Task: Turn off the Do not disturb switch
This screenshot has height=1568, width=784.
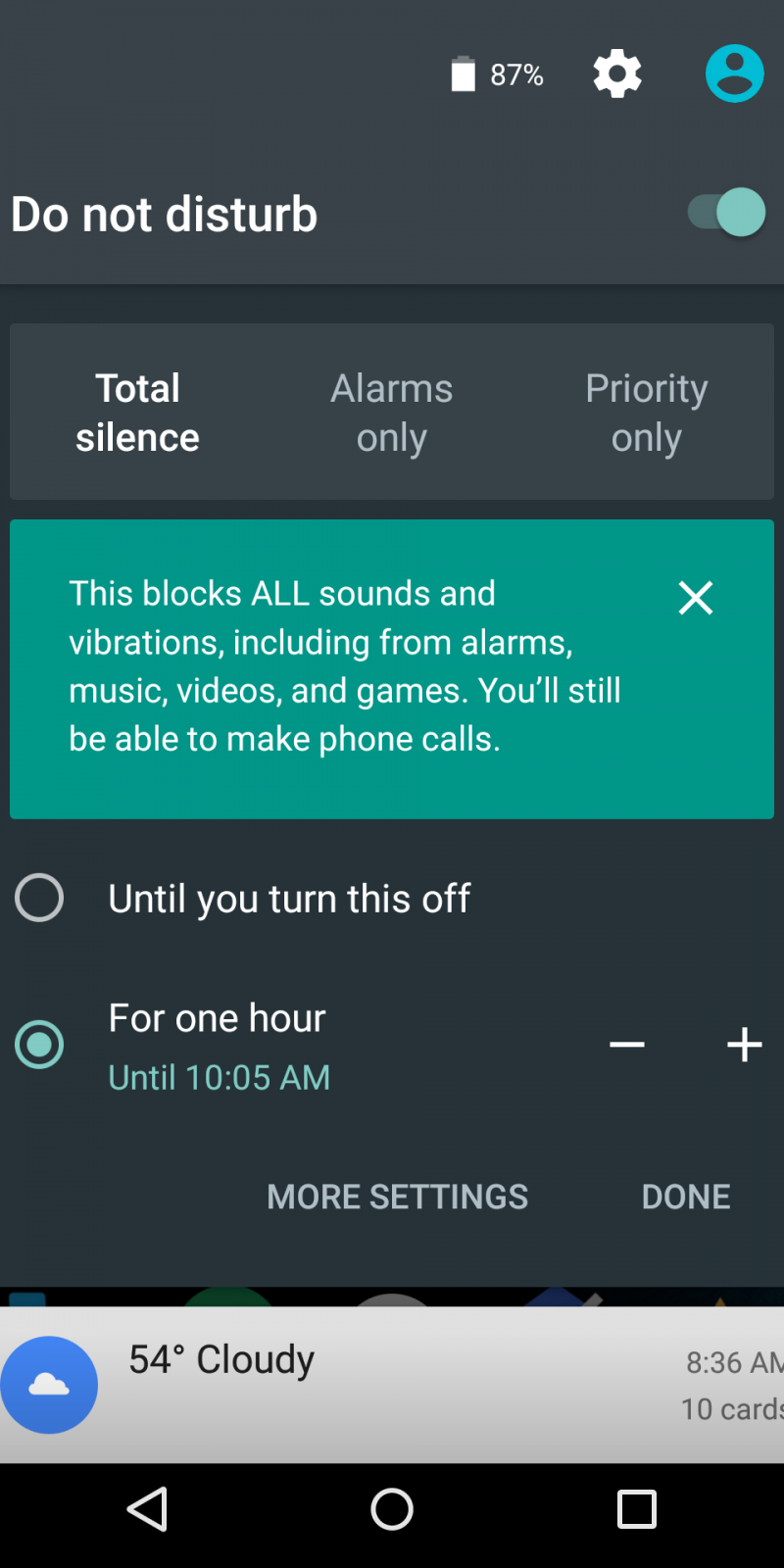Action: [727, 213]
